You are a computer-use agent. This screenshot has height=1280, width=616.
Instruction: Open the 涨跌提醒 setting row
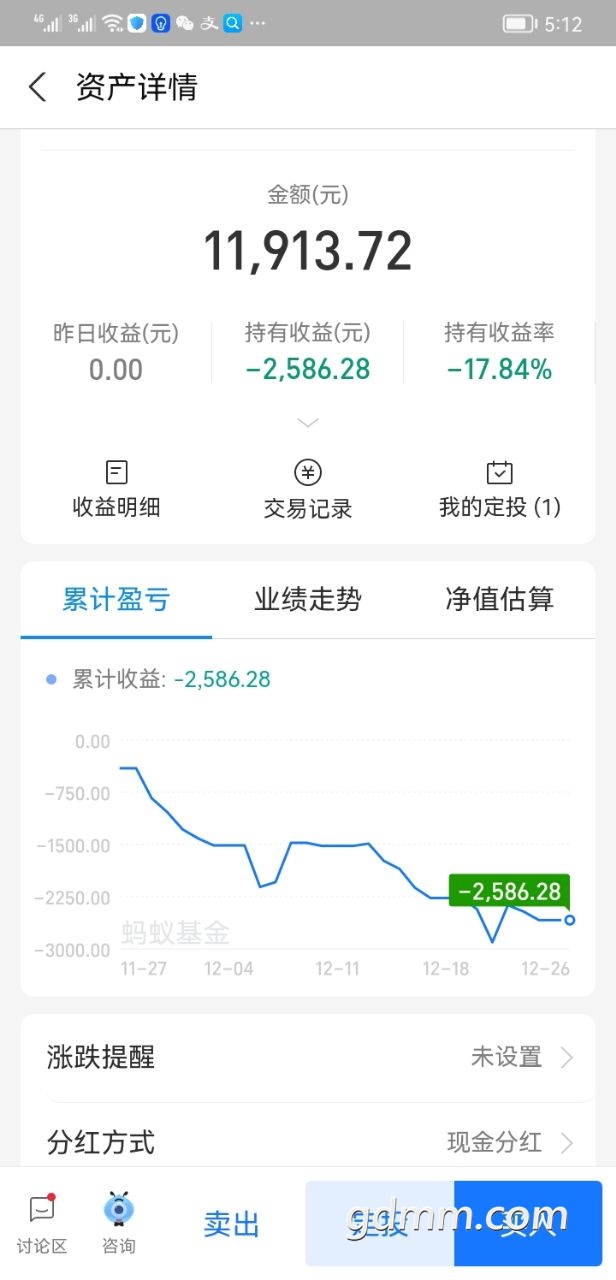pyautogui.click(x=308, y=1057)
